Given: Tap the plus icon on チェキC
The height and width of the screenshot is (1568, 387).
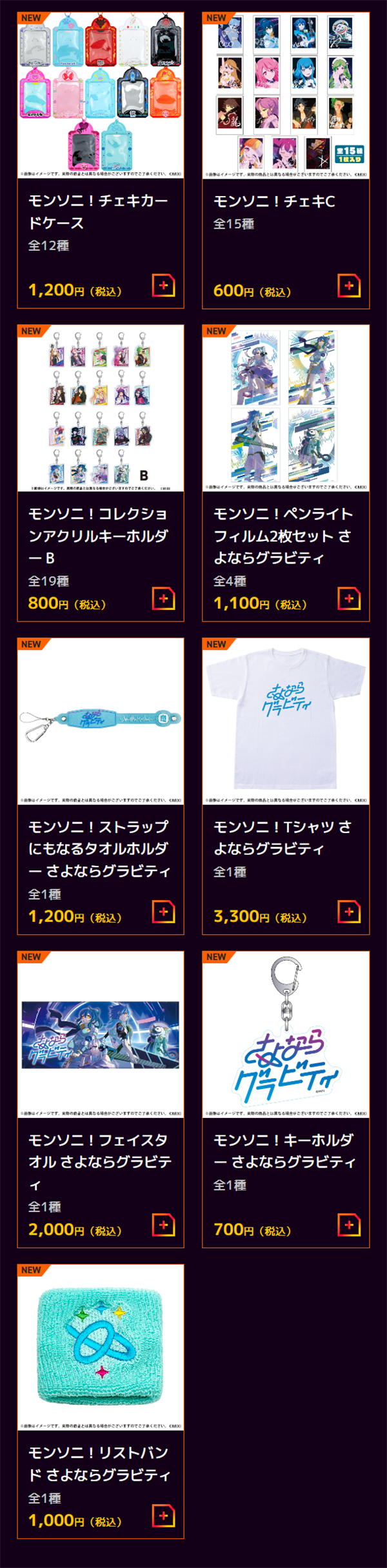Looking at the screenshot, I should pyautogui.click(x=349, y=286).
